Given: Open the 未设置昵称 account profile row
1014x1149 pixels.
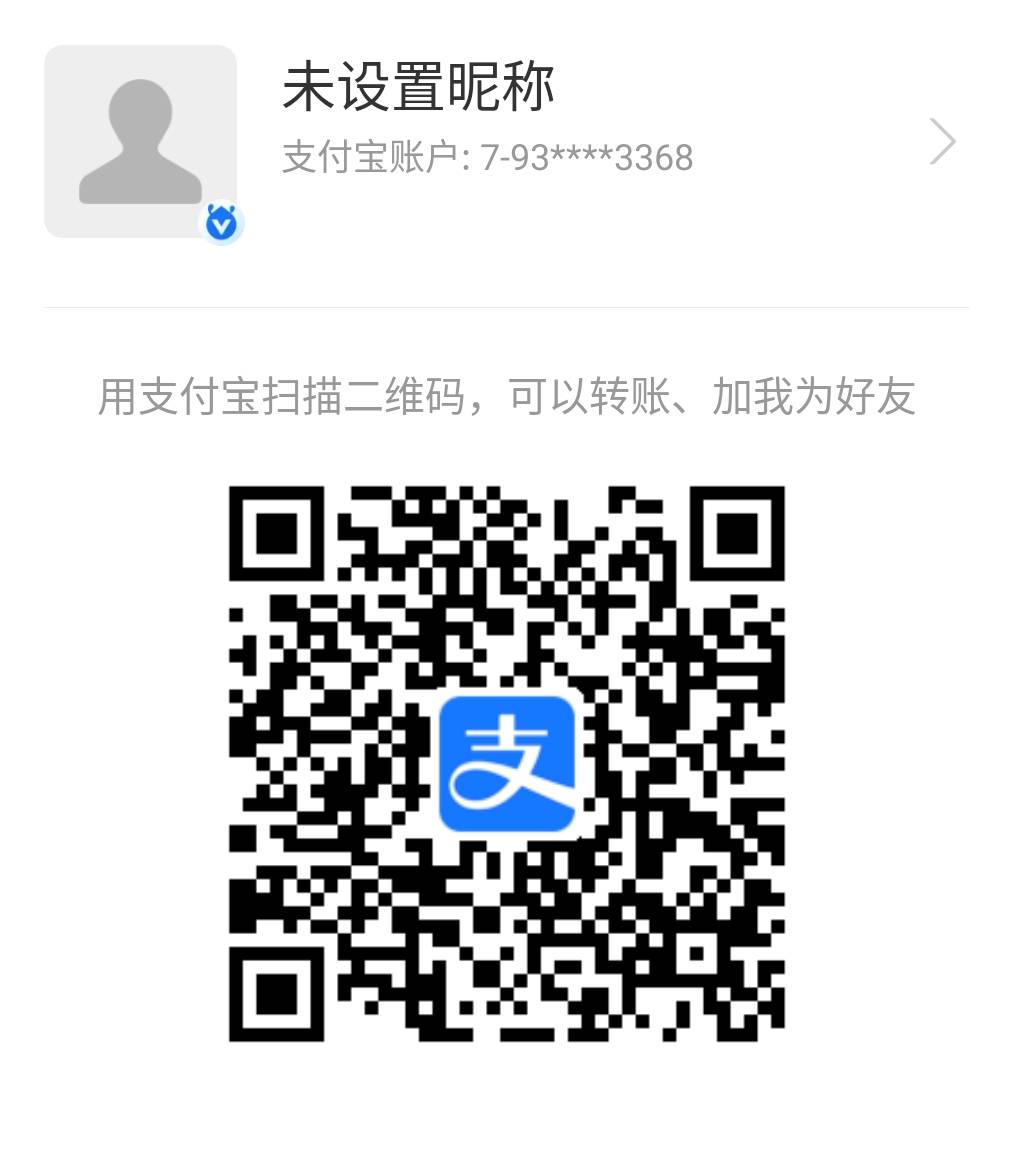Looking at the screenshot, I should coord(505,141).
